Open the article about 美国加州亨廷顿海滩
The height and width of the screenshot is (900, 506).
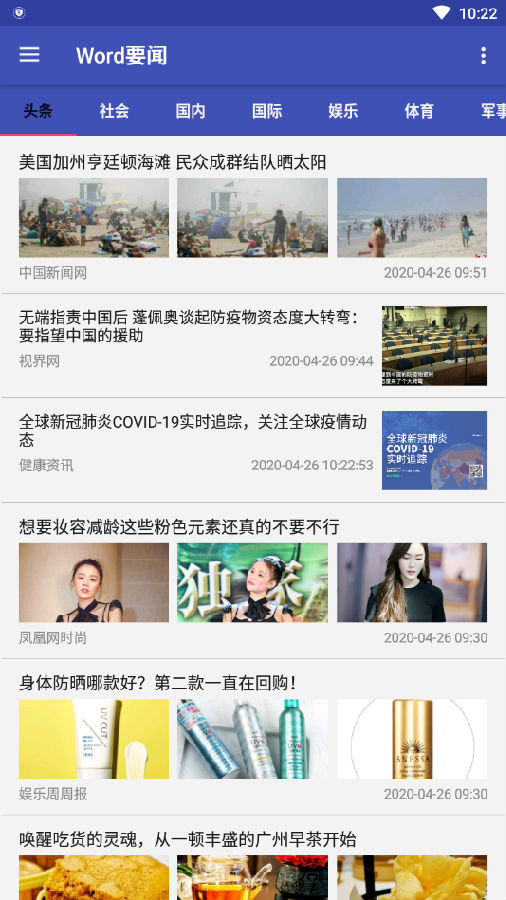coord(253,216)
